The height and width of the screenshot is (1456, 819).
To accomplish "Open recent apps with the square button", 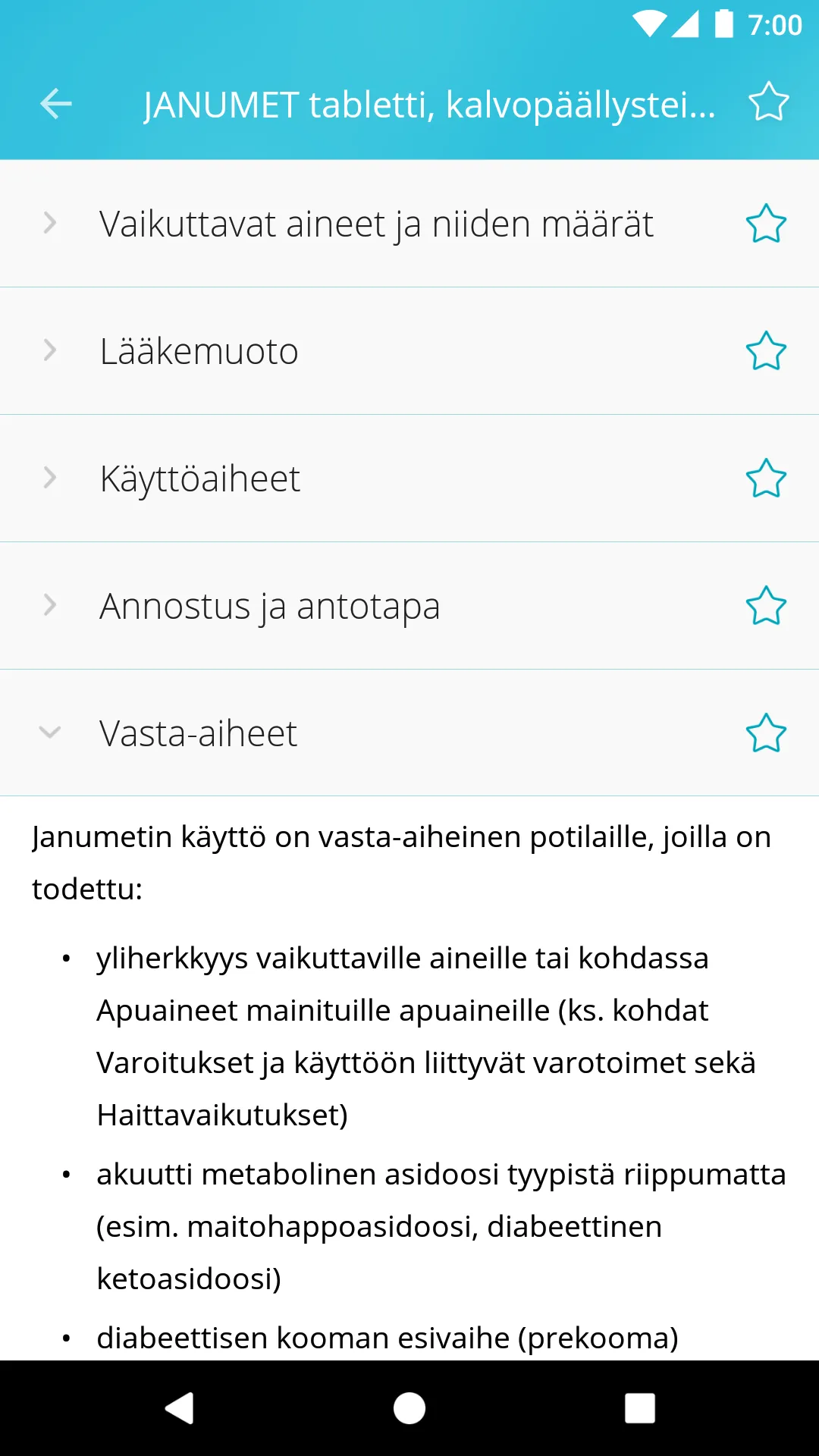I will [639, 1407].
